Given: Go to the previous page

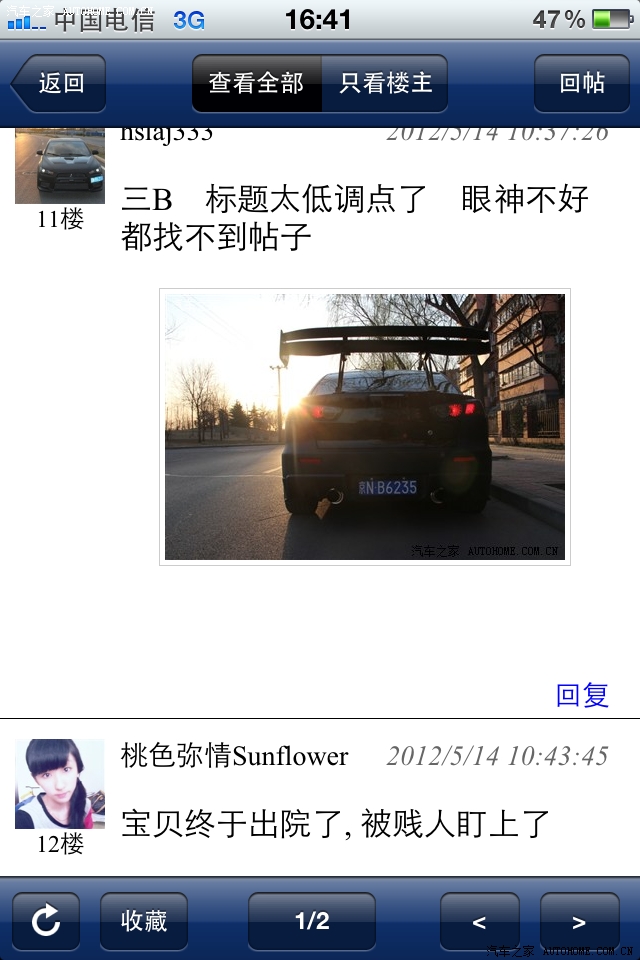Looking at the screenshot, I should (479, 921).
